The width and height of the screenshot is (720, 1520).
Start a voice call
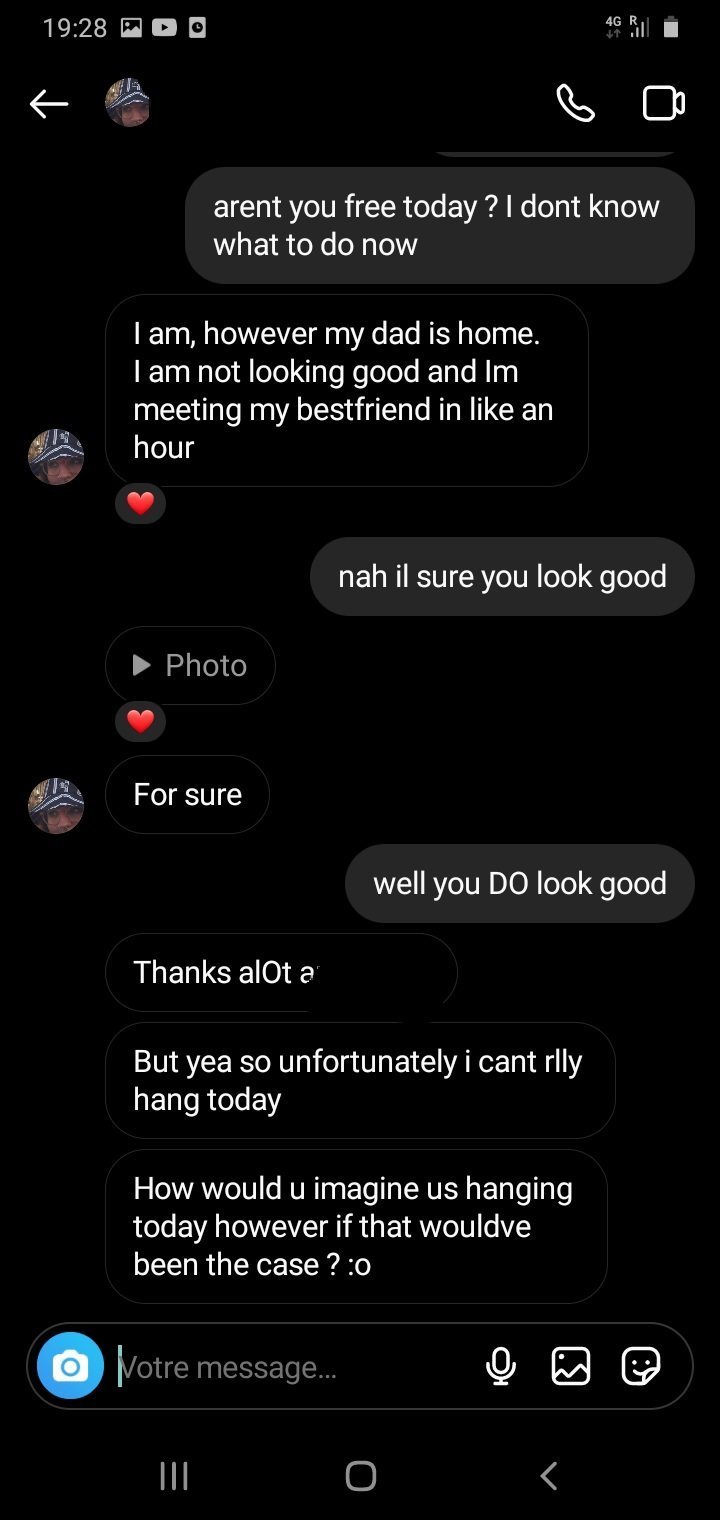pyautogui.click(x=575, y=103)
